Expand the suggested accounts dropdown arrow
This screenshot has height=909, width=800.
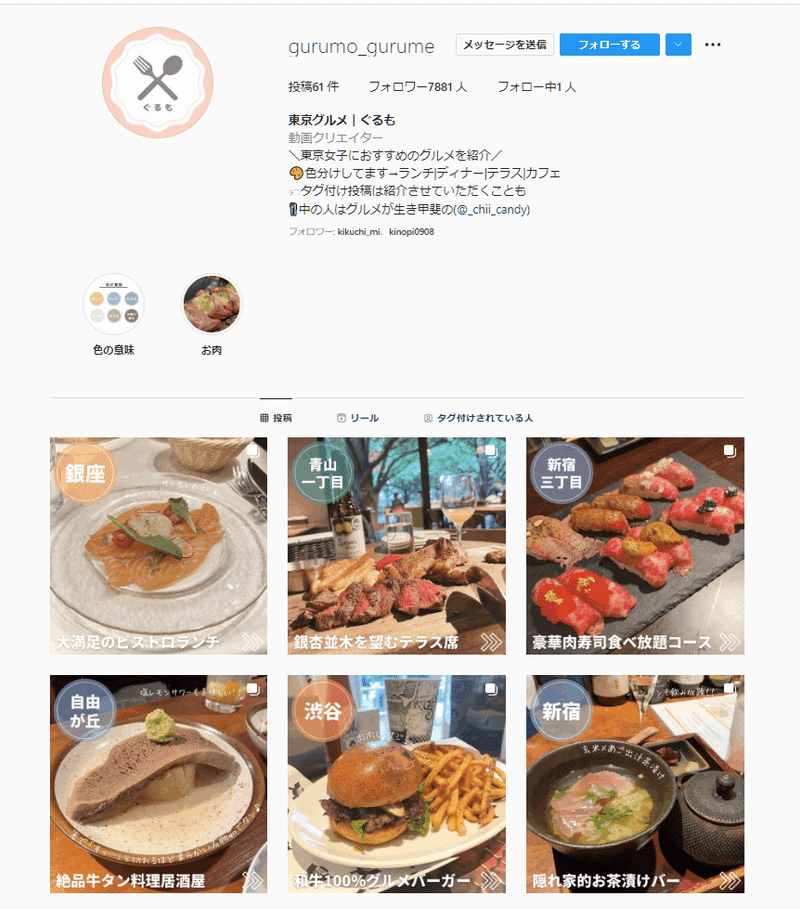tap(679, 45)
